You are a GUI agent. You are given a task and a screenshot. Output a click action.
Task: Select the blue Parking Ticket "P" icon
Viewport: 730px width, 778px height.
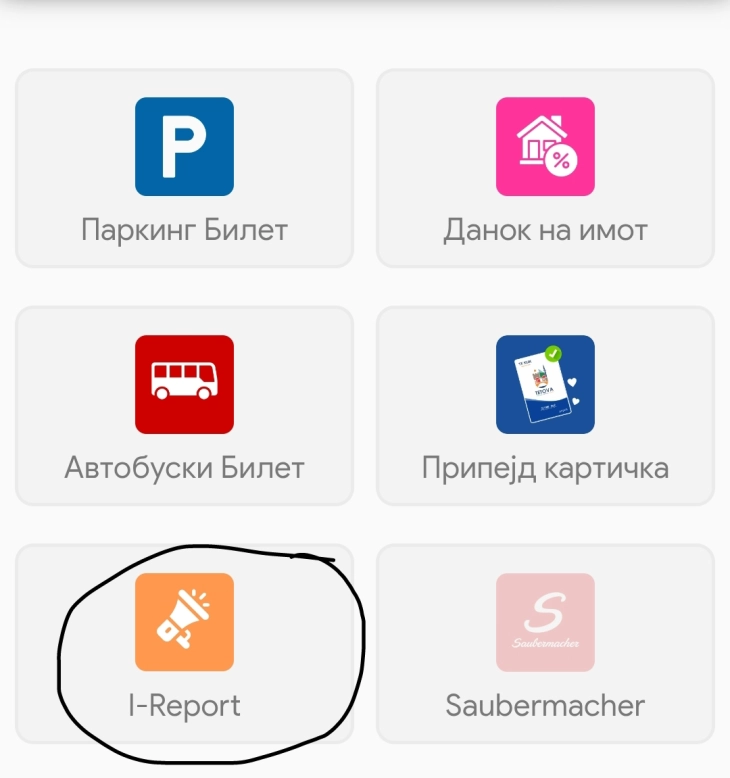coord(183,146)
